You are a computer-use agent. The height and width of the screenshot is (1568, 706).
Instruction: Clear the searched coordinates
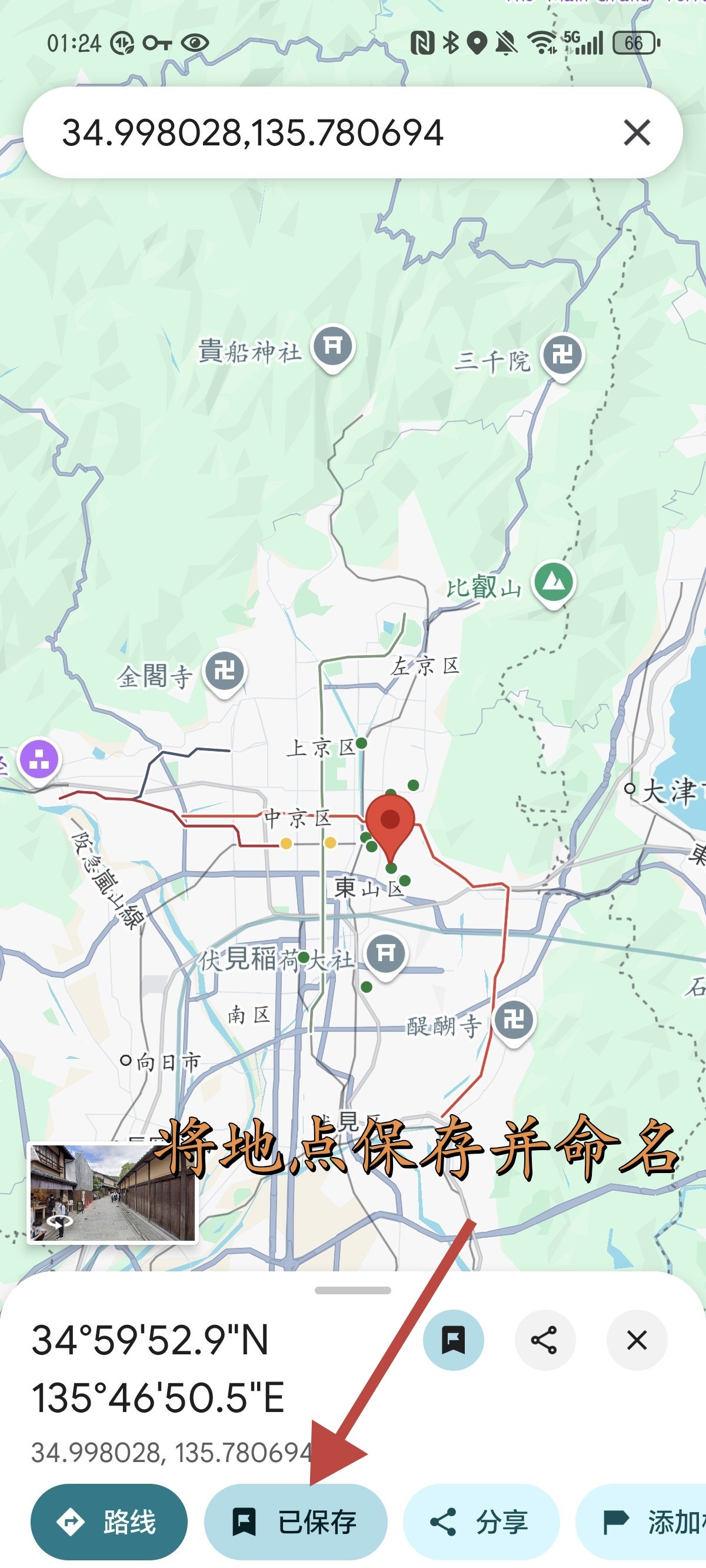637,132
